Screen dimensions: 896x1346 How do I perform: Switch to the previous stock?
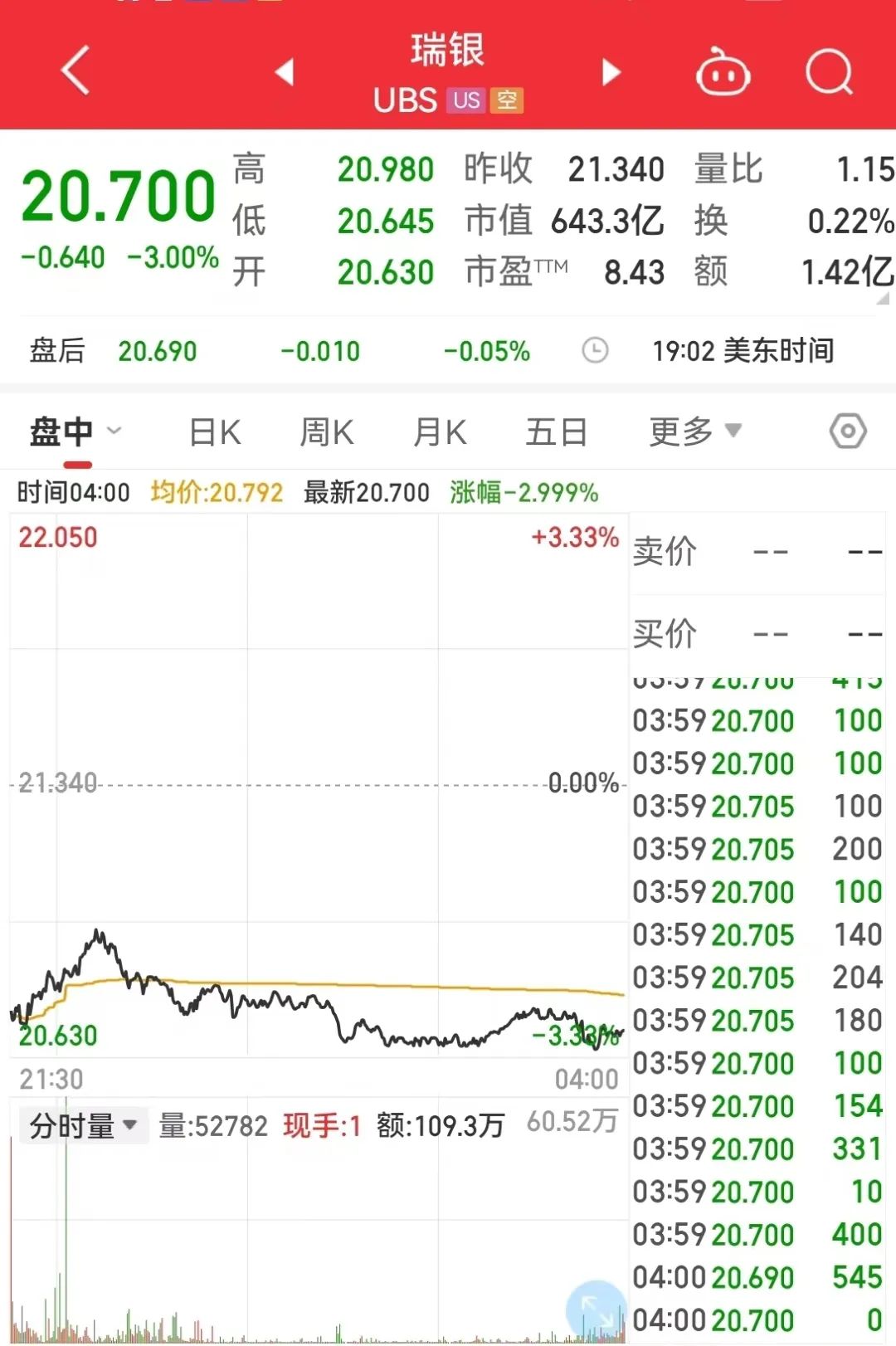click(x=285, y=72)
